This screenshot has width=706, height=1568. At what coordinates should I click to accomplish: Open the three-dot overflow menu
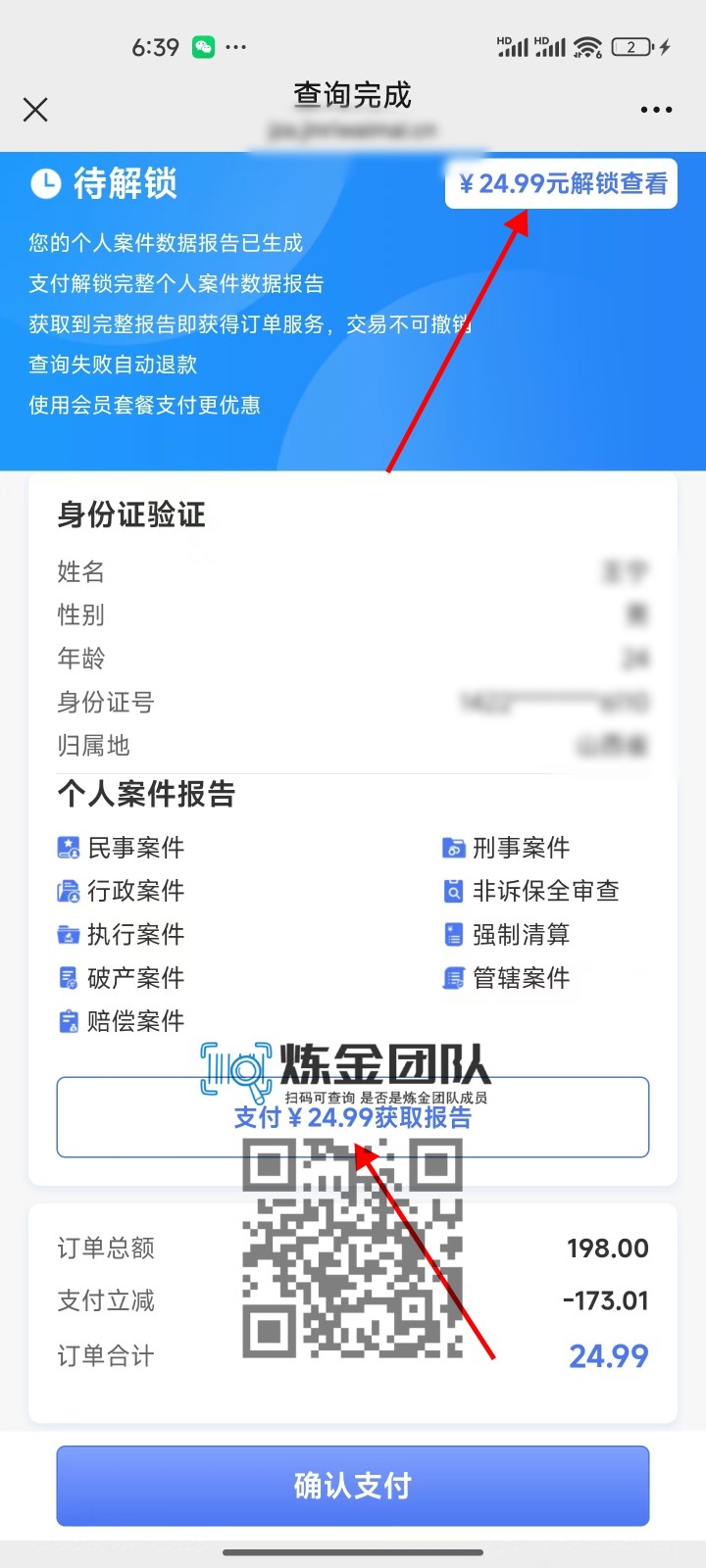(656, 110)
